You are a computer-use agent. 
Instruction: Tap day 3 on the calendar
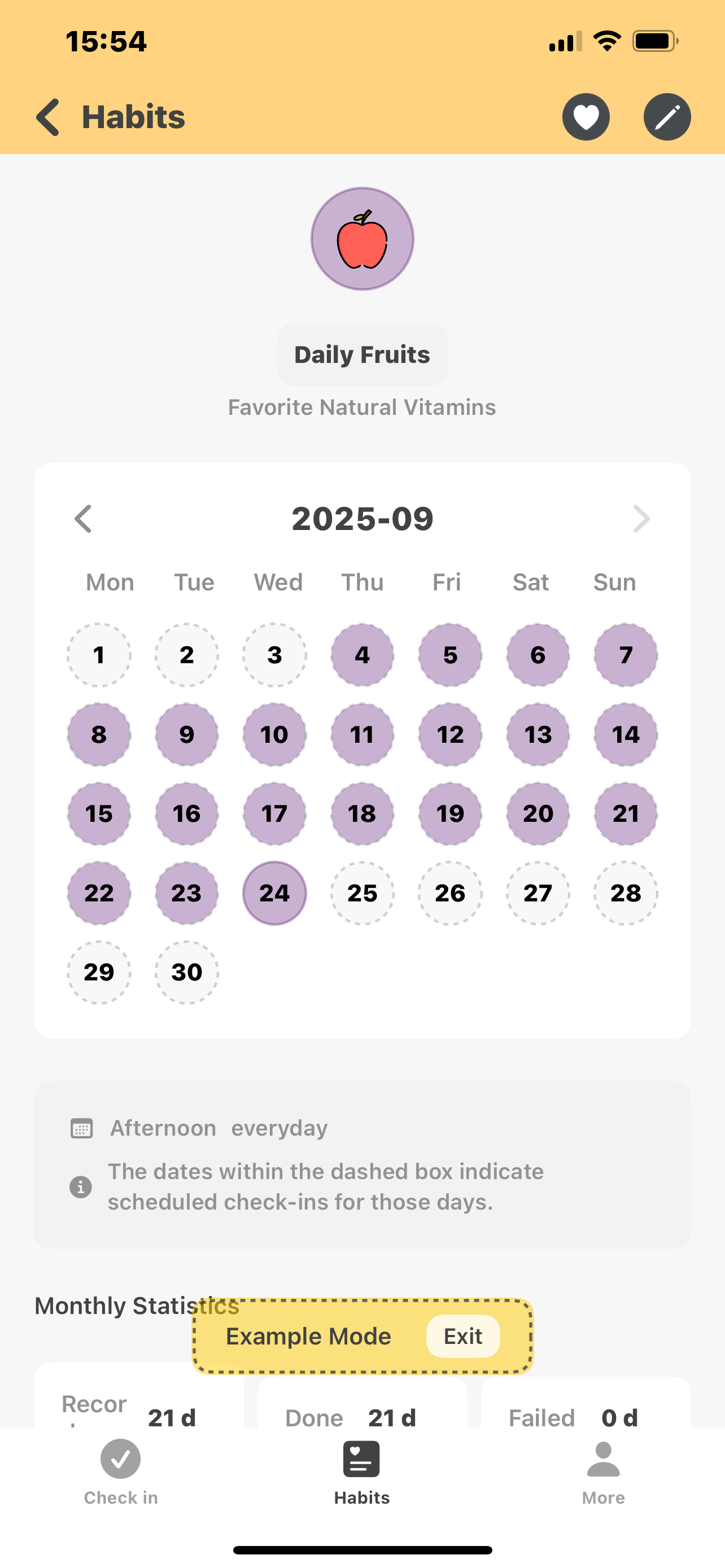(x=274, y=655)
